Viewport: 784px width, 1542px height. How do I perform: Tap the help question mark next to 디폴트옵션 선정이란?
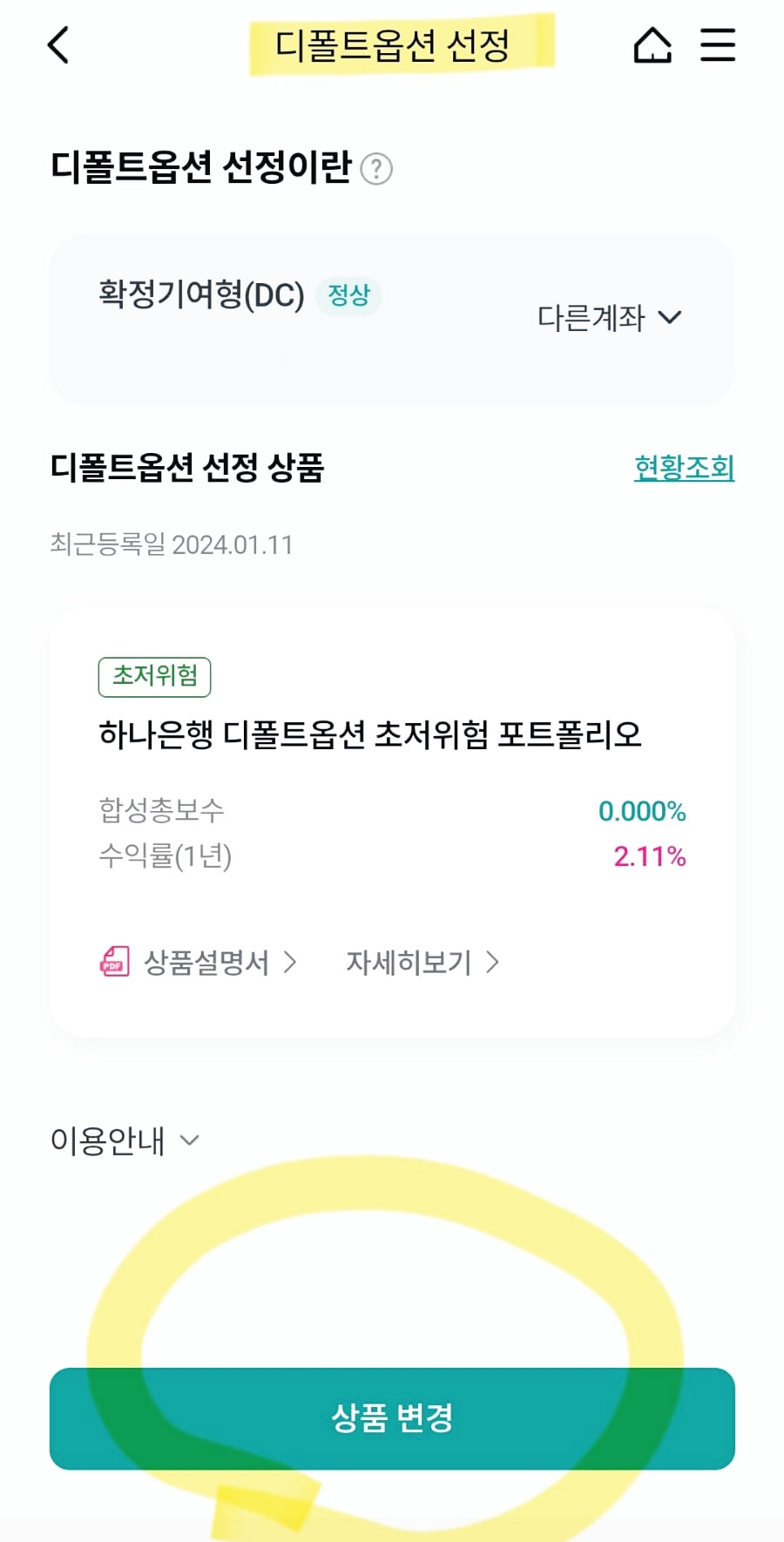point(376,168)
